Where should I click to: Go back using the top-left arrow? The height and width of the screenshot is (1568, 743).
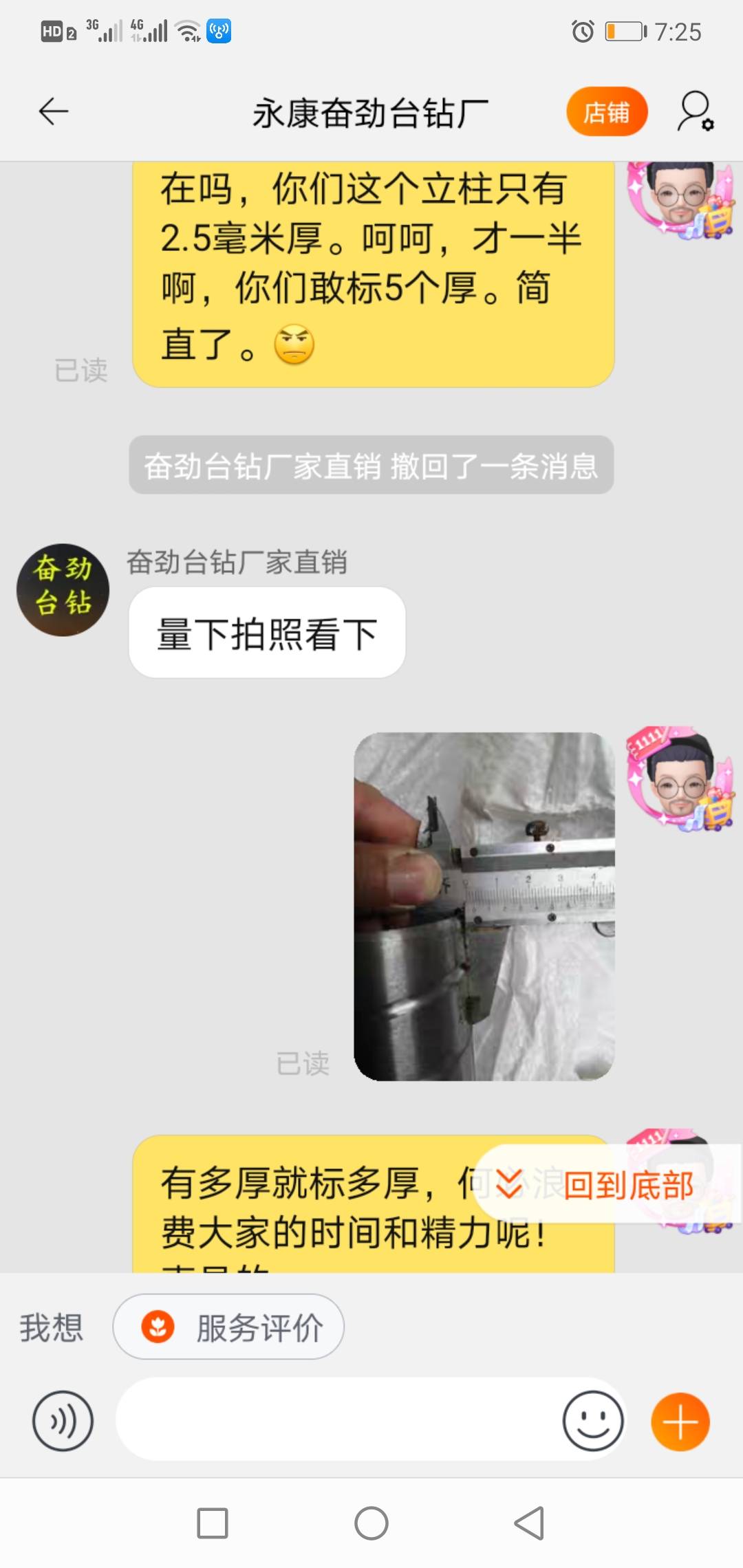coord(54,111)
